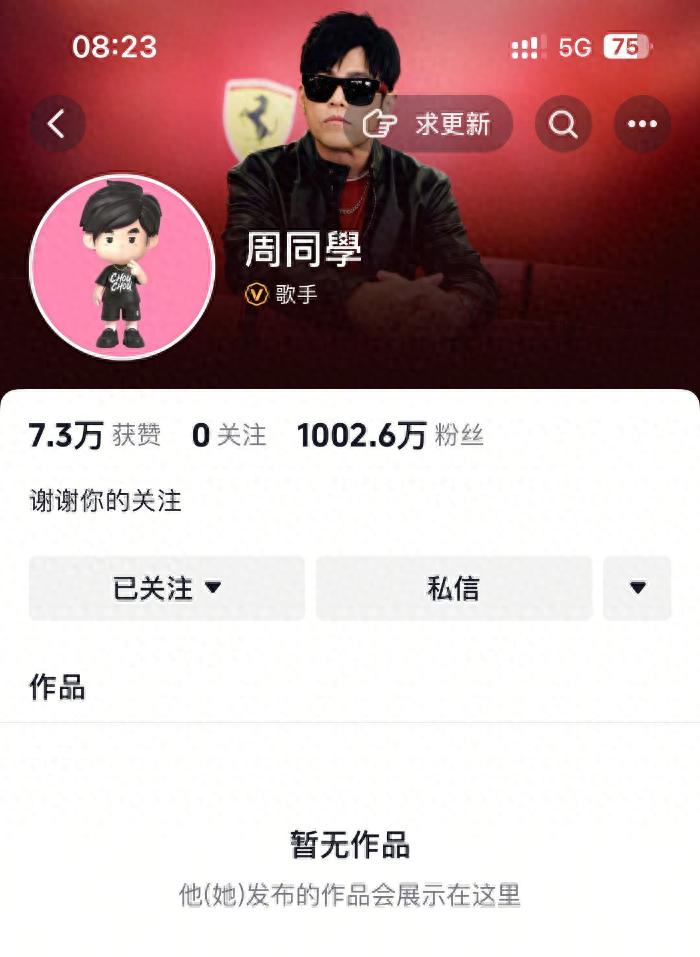
Task: Expand the arrow next to 私信
Action: pyautogui.click(x=637, y=588)
